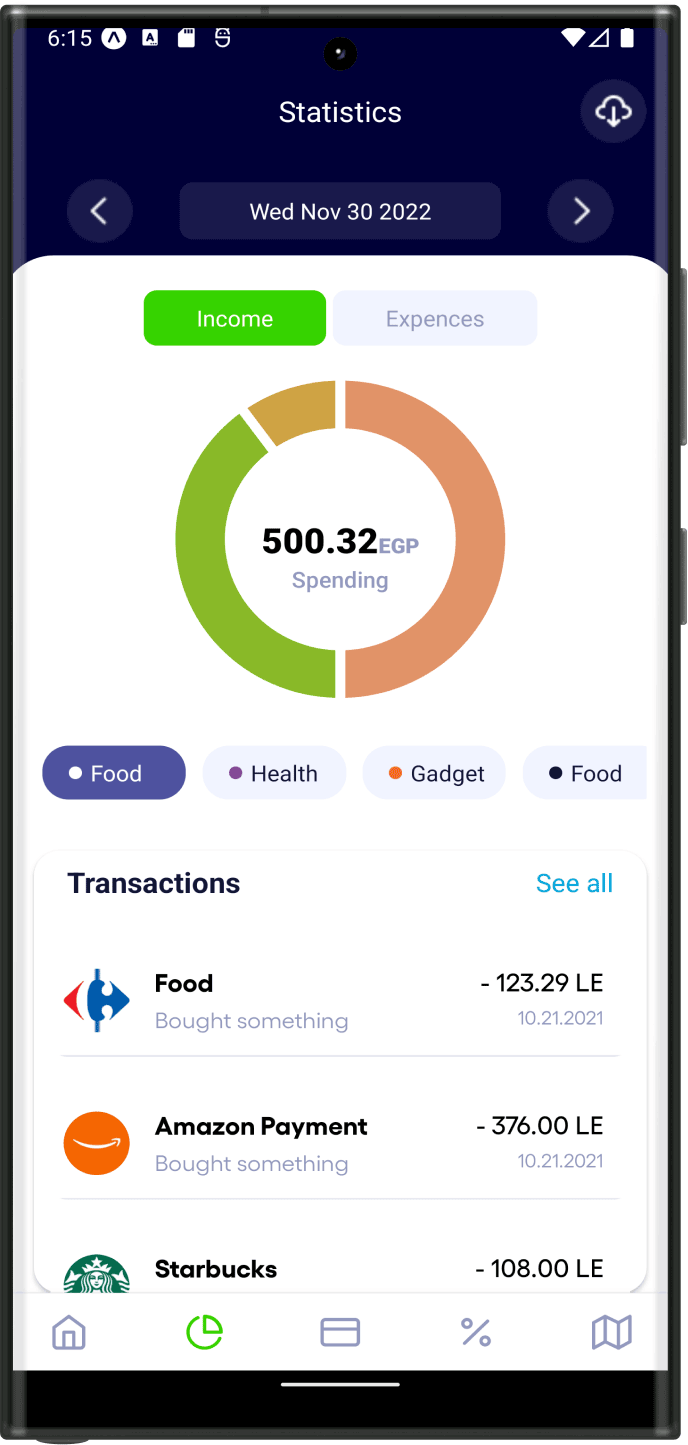The width and height of the screenshot is (688, 1445).
Task: Go to the next date
Action: [580, 211]
